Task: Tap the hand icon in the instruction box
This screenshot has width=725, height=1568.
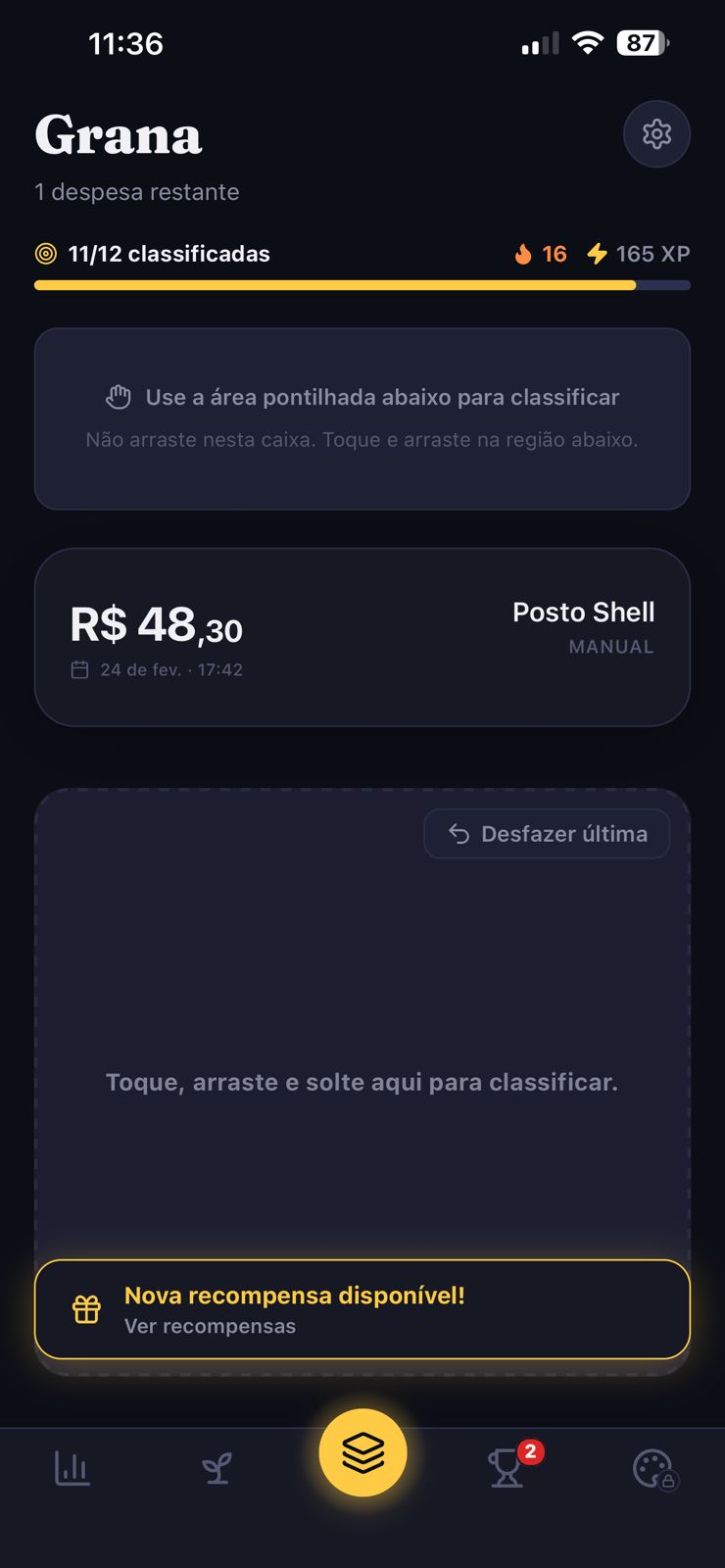Action: [120, 397]
